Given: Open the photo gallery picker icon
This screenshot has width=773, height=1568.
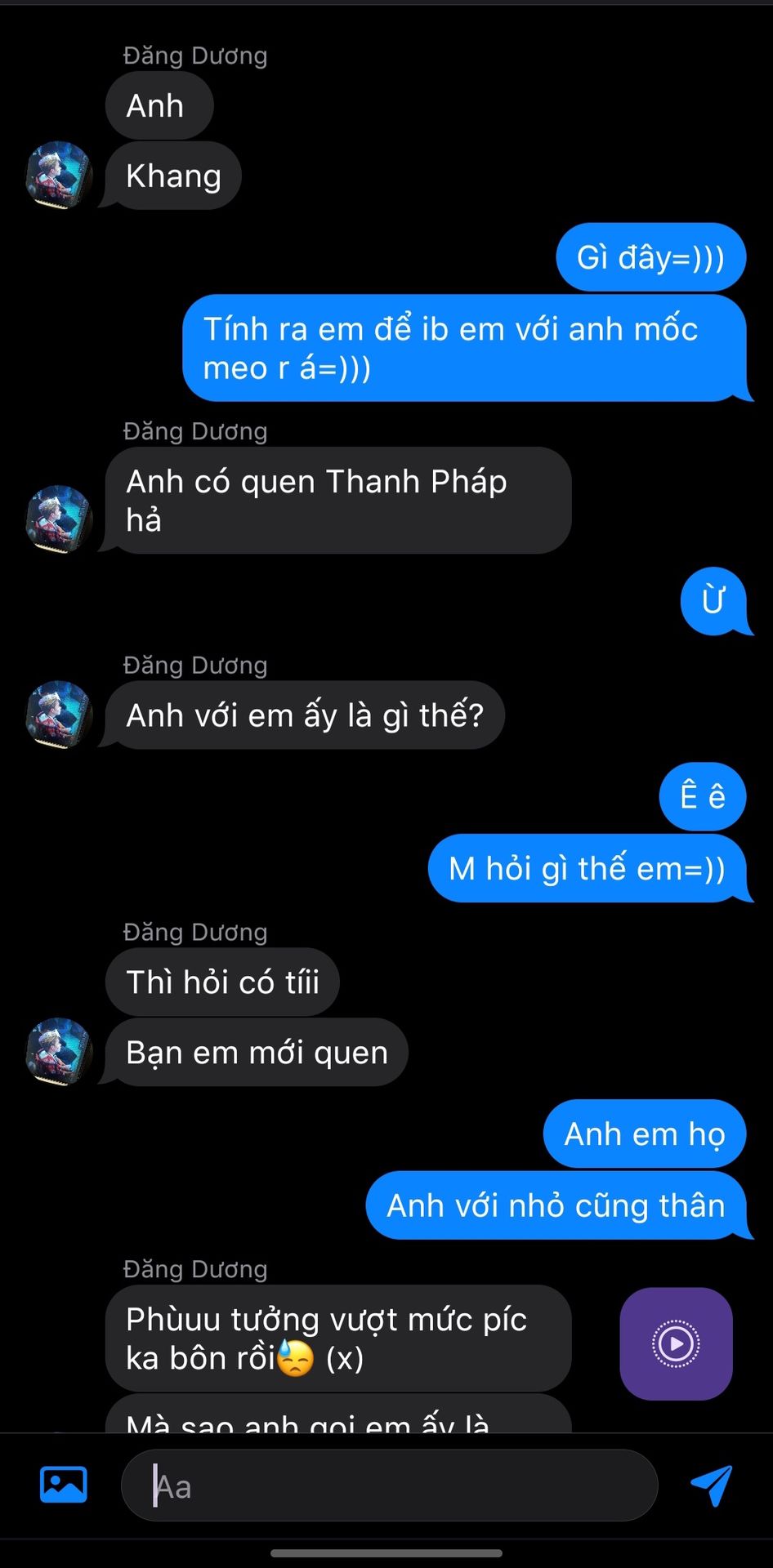Looking at the screenshot, I should click(x=64, y=1484).
